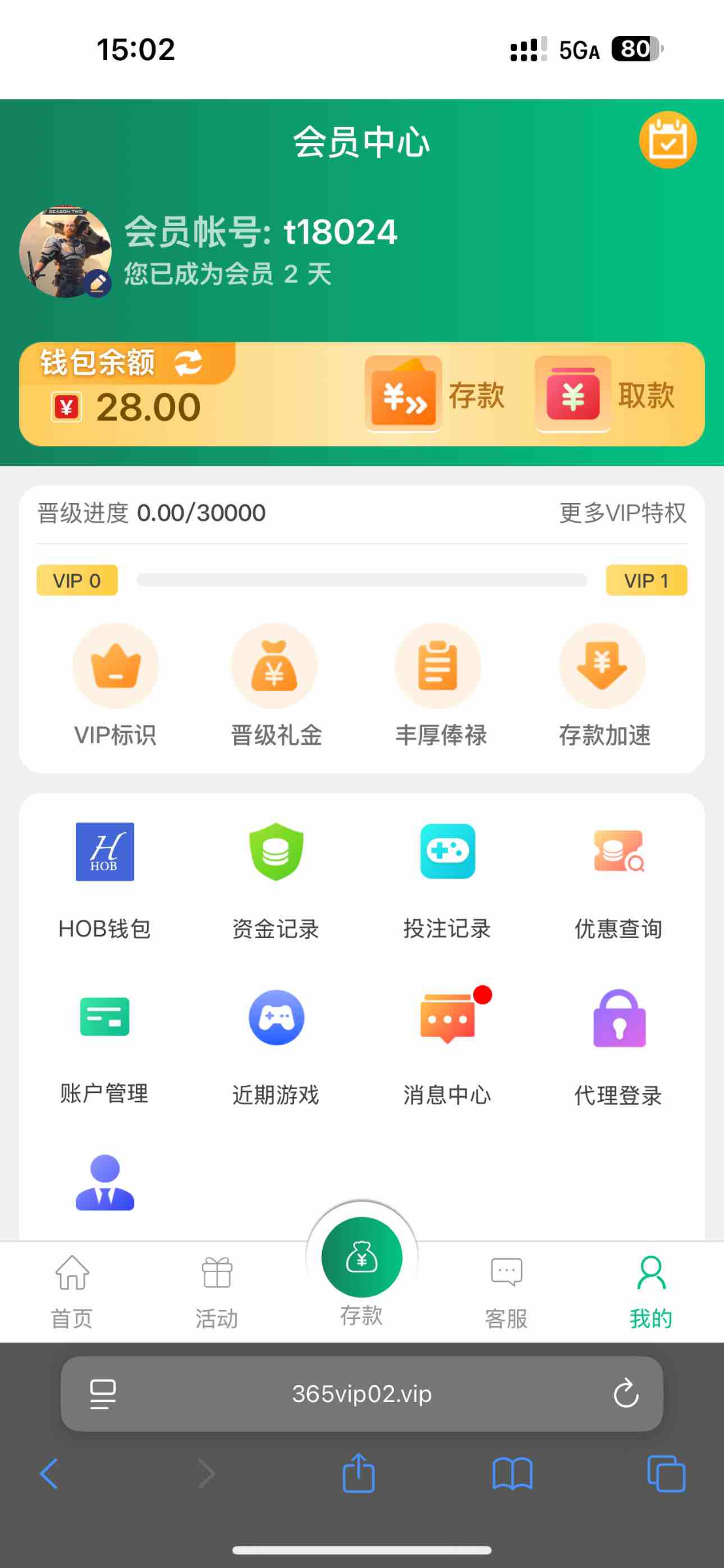Switch to the 活动 activities tab
Viewport: 724px width, 1568px height.
click(216, 1290)
